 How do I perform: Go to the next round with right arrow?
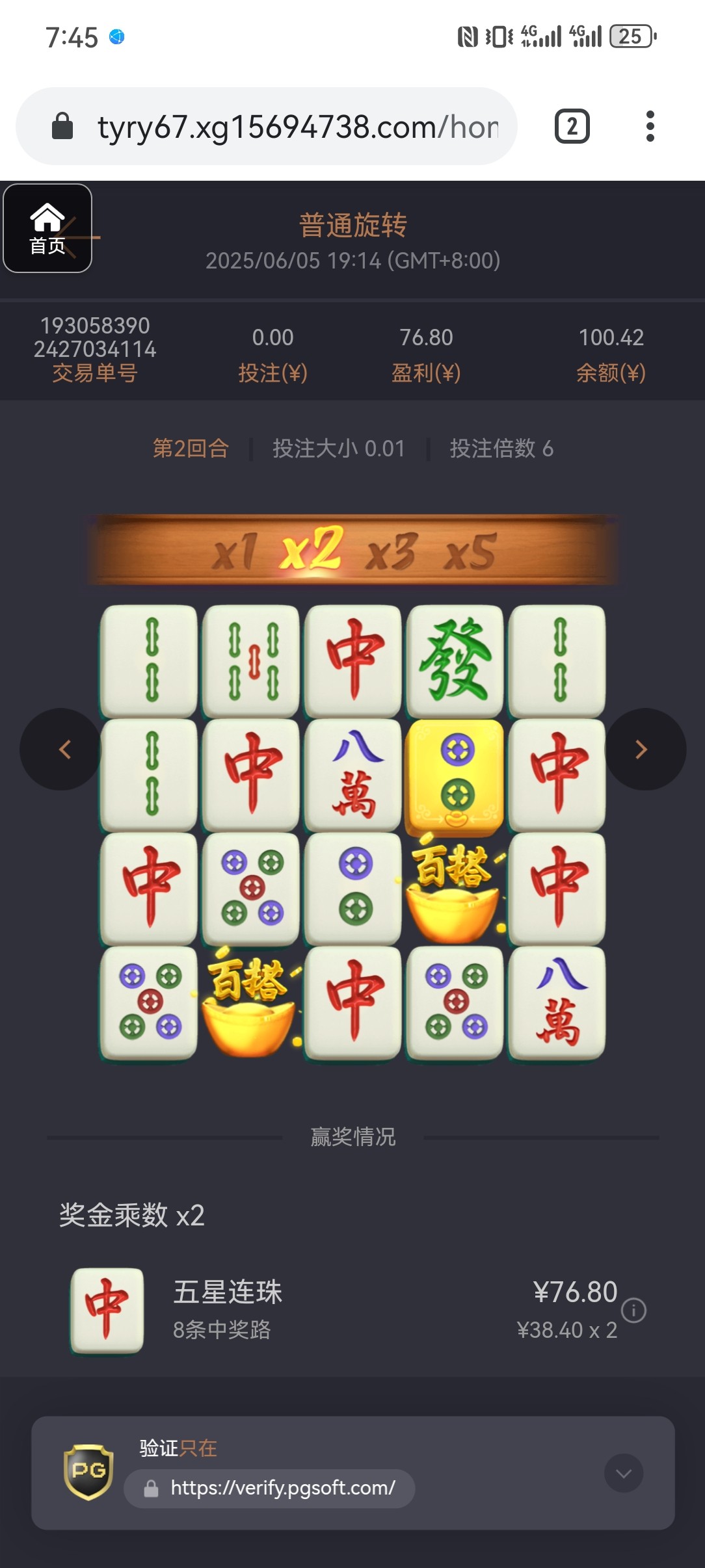click(643, 750)
